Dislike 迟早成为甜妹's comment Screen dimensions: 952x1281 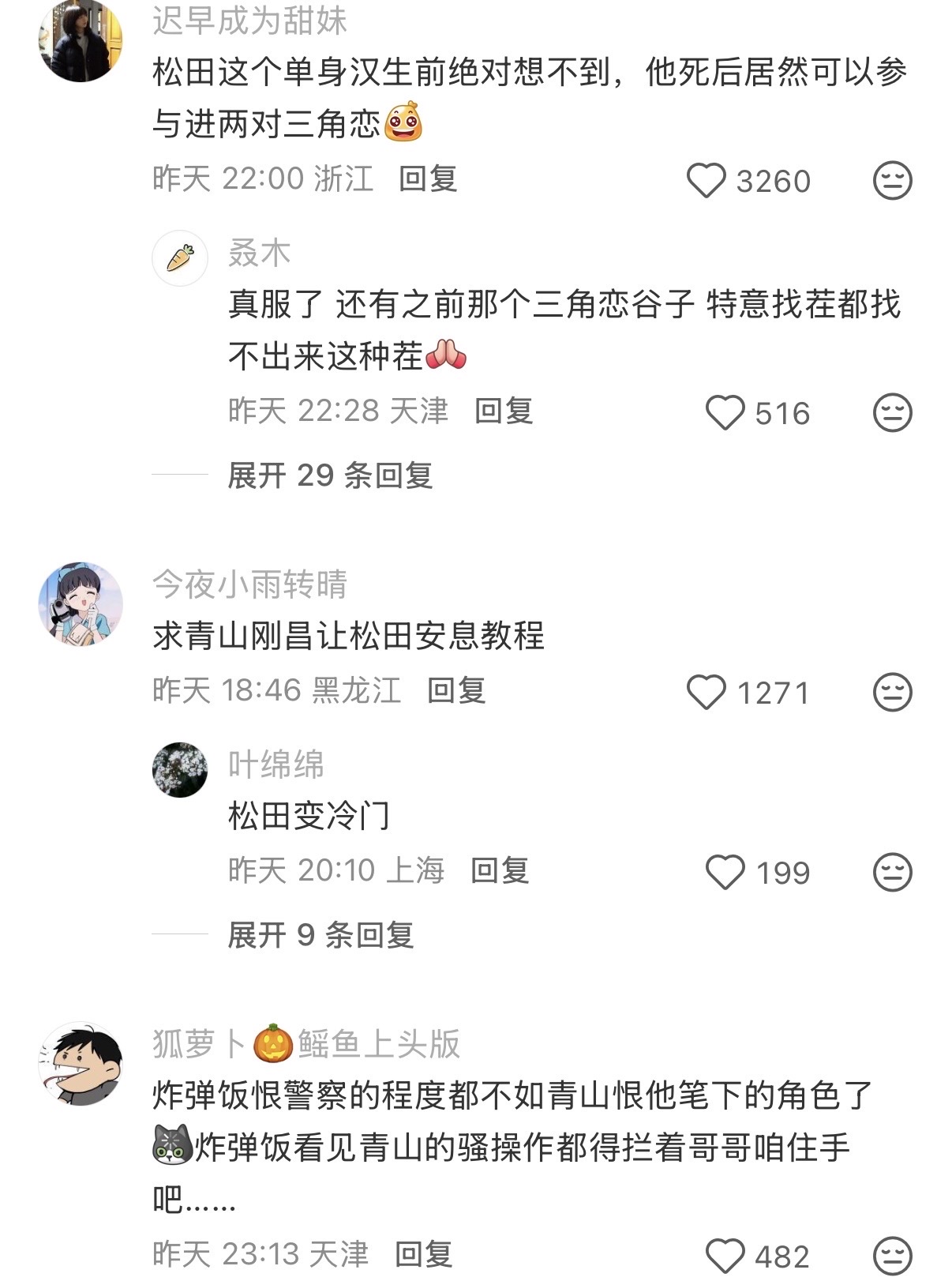(892, 181)
